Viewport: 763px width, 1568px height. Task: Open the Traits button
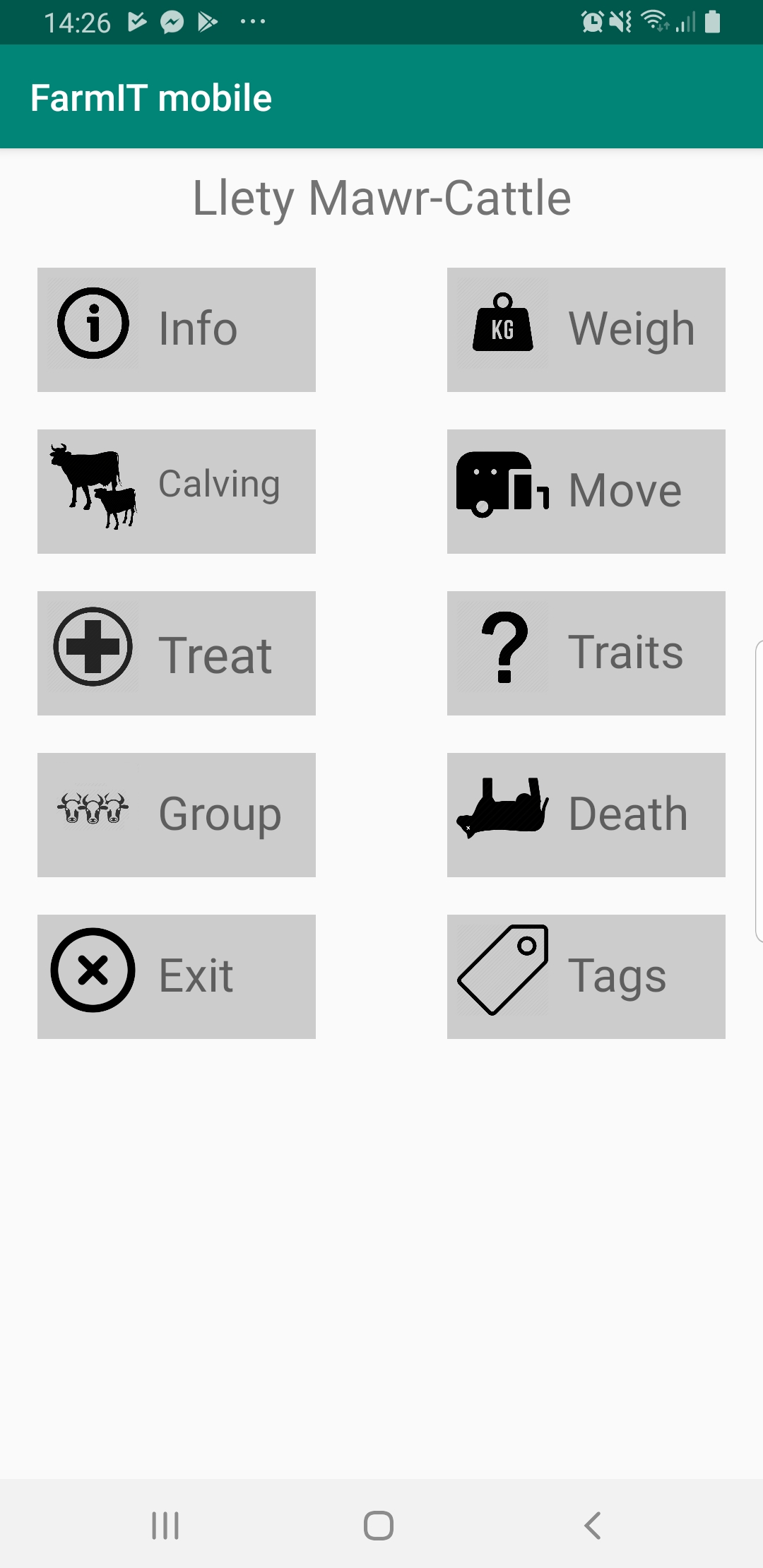586,653
